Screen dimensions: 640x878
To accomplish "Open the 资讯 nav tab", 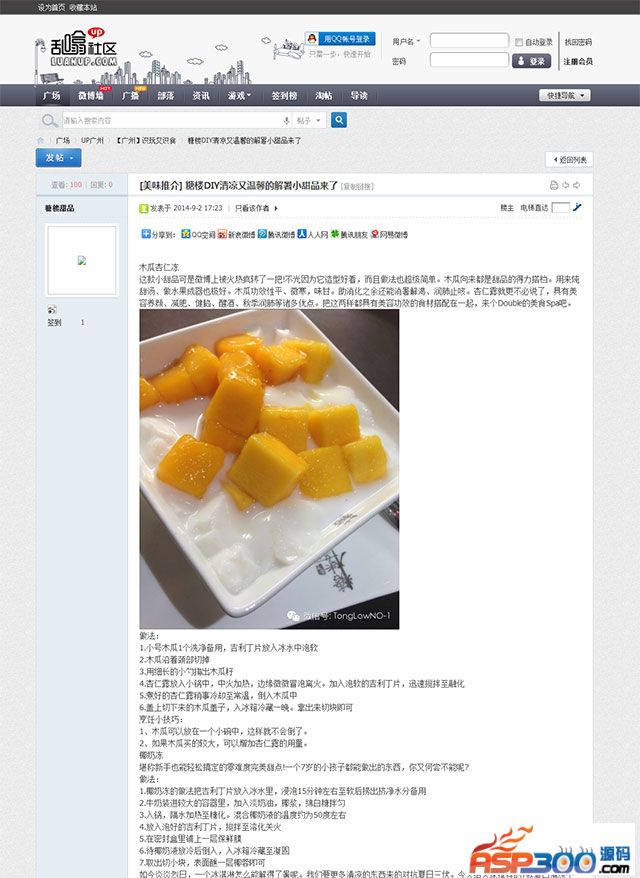I will (x=201, y=96).
